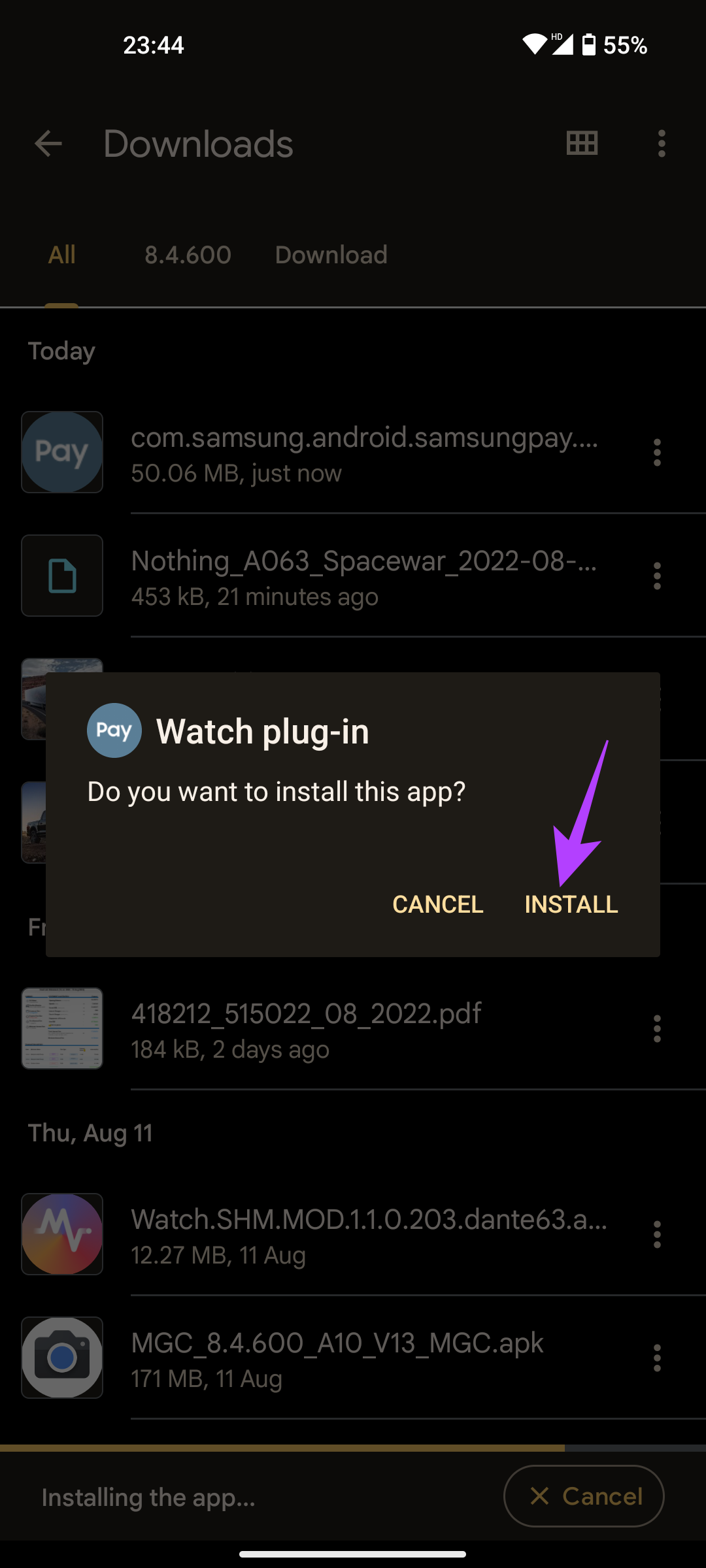
Task: Cancel the app installation at the bottom
Action: click(x=584, y=1496)
